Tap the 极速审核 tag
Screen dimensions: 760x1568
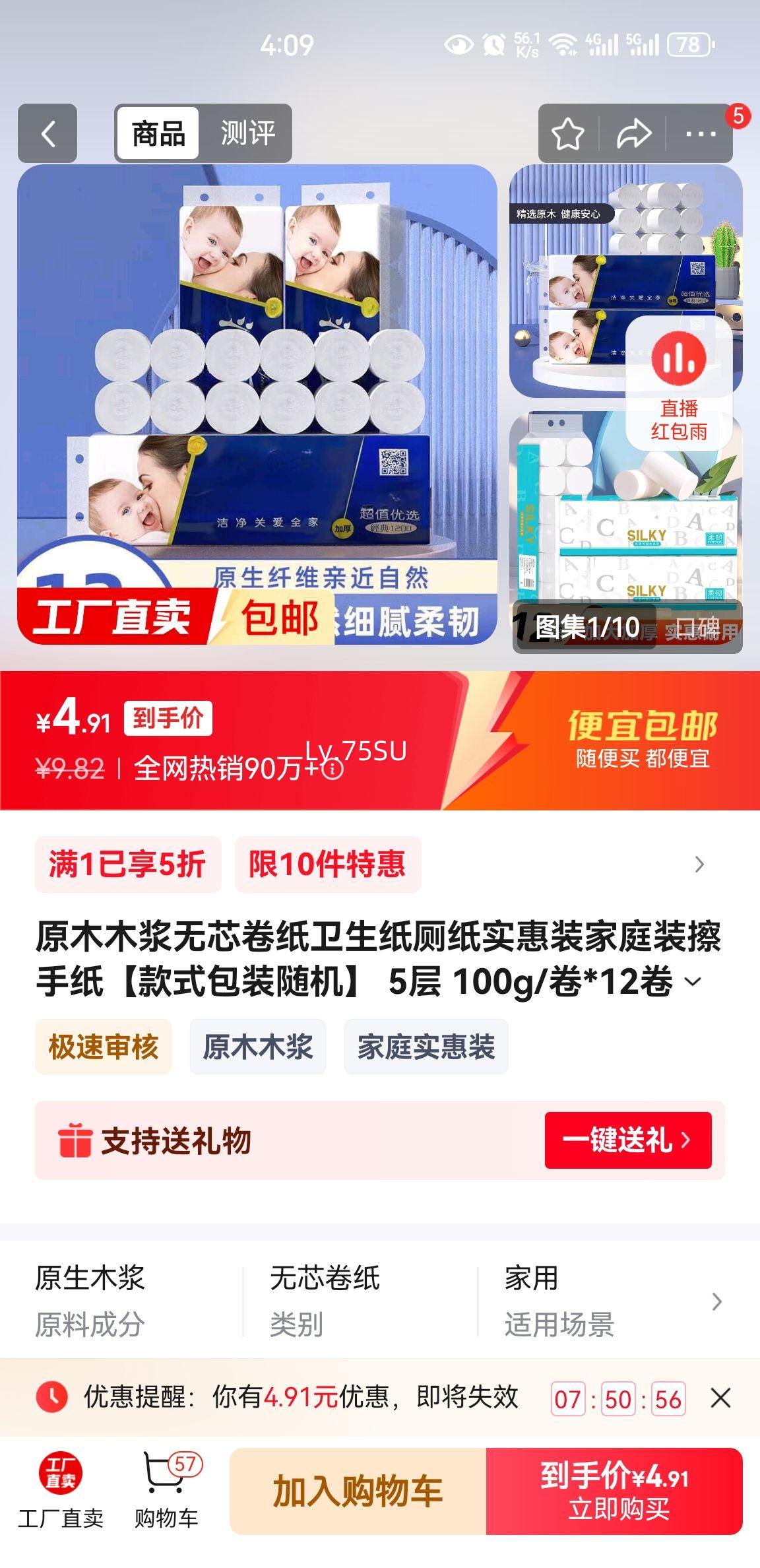tap(104, 1047)
